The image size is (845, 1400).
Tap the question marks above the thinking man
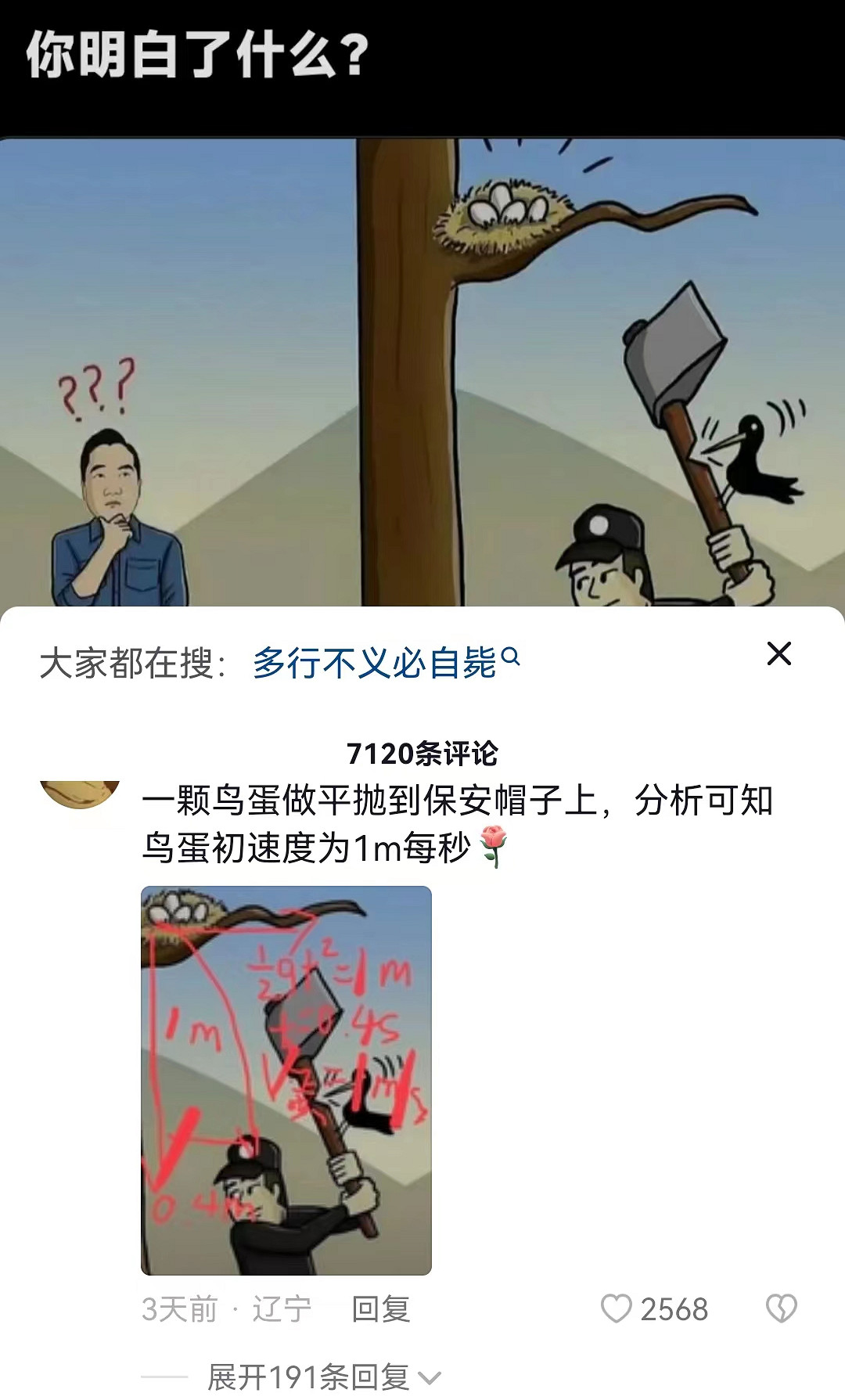96,385
